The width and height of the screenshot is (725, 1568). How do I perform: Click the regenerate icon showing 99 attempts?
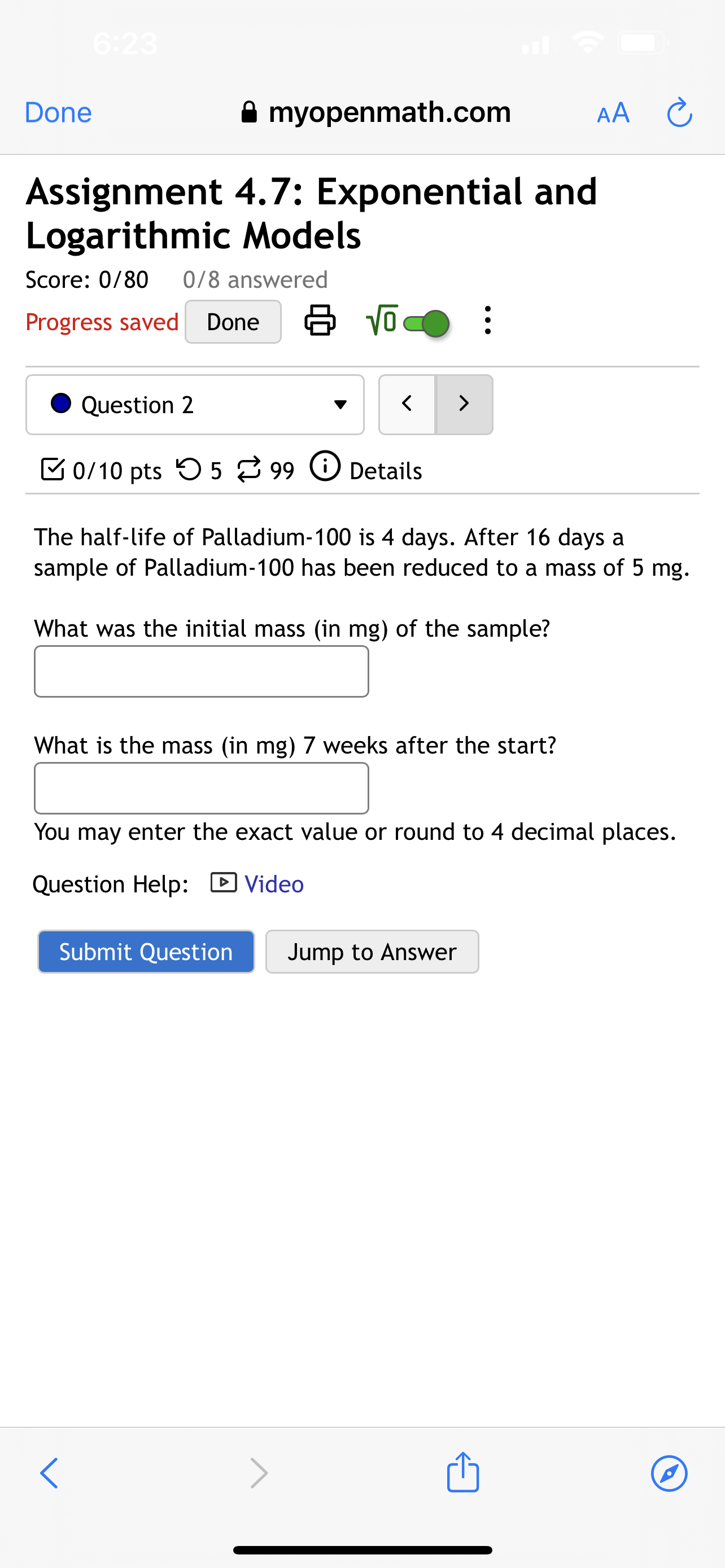point(251,468)
